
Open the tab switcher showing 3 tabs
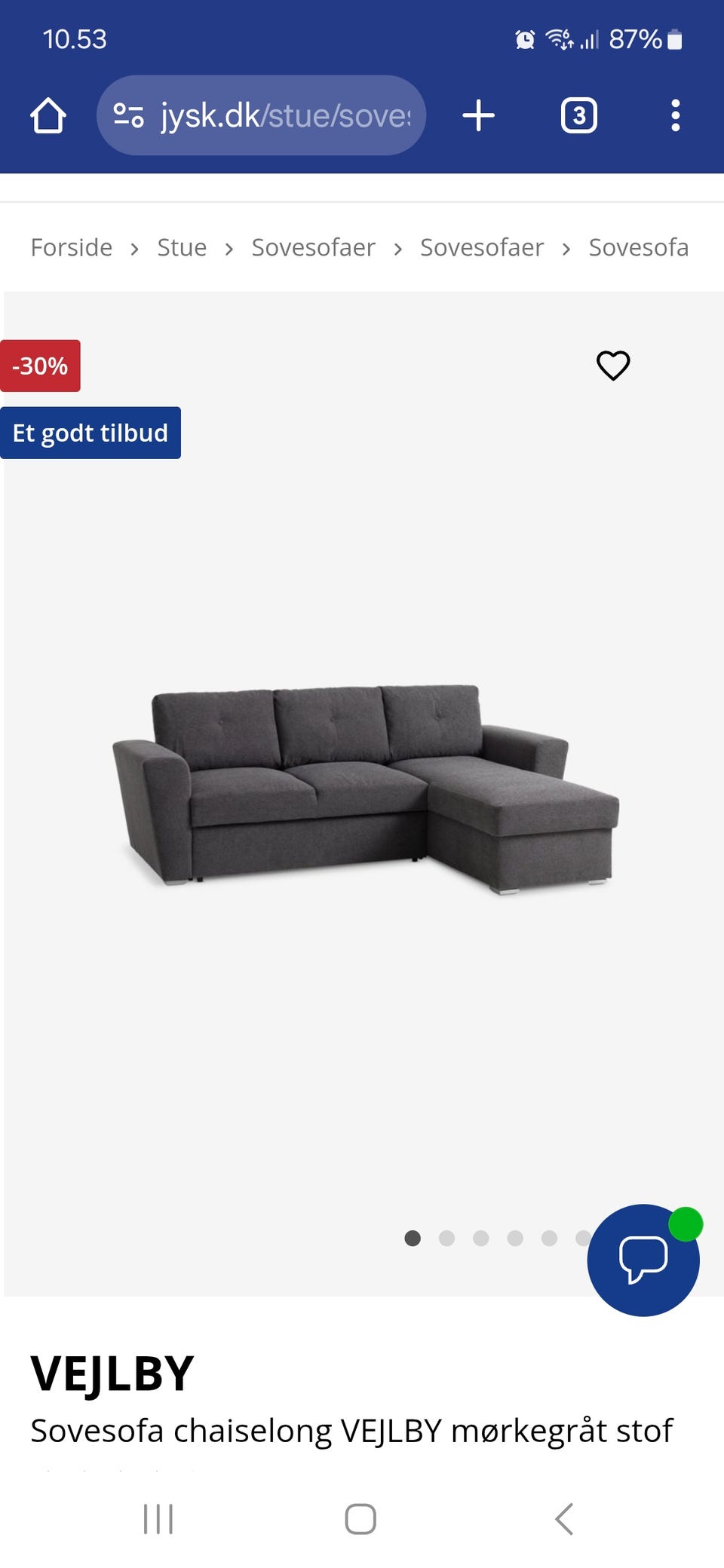click(579, 115)
